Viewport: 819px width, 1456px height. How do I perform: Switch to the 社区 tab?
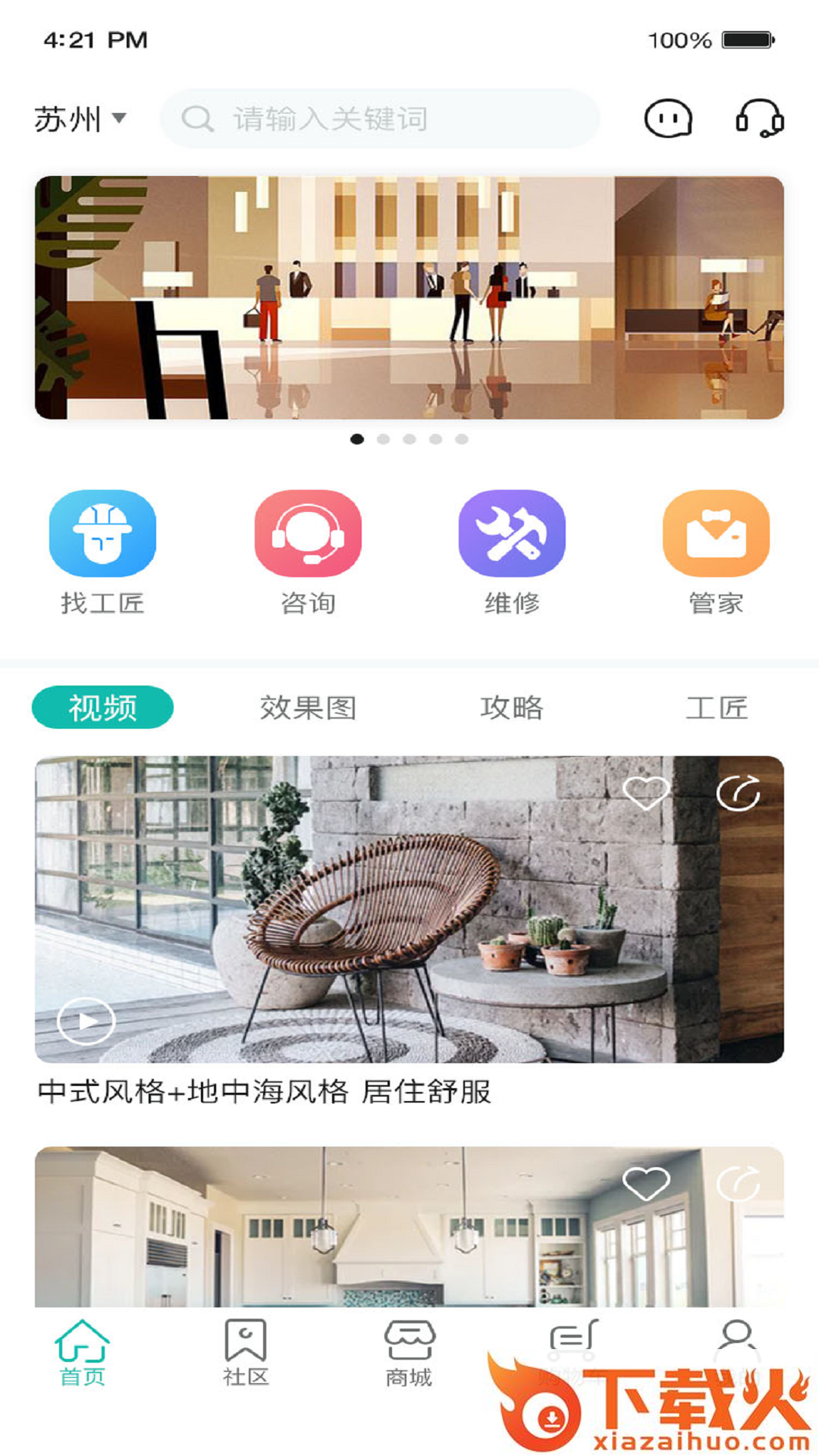pyautogui.click(x=246, y=1354)
